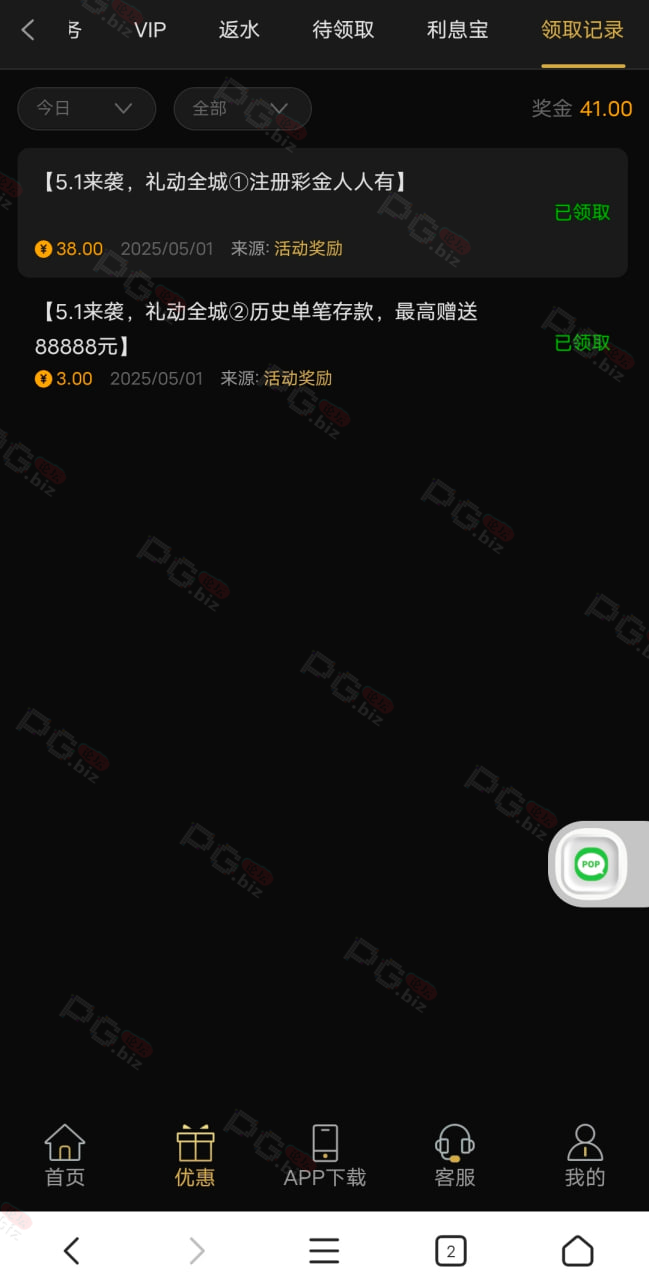649x1280 pixels.
Task: Open the 历史单笔存款 reward record
Action: click(323, 343)
